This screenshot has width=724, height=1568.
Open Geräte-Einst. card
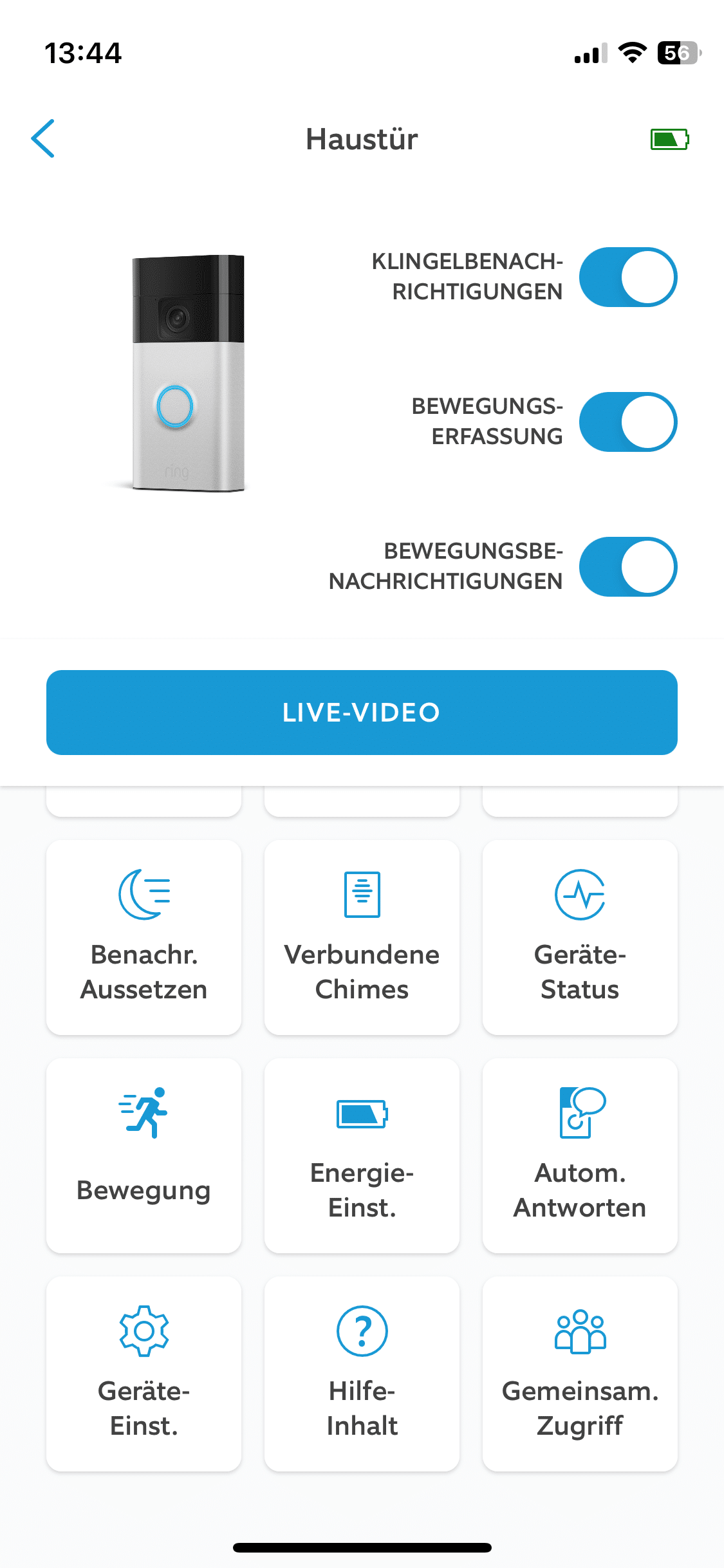click(144, 1374)
